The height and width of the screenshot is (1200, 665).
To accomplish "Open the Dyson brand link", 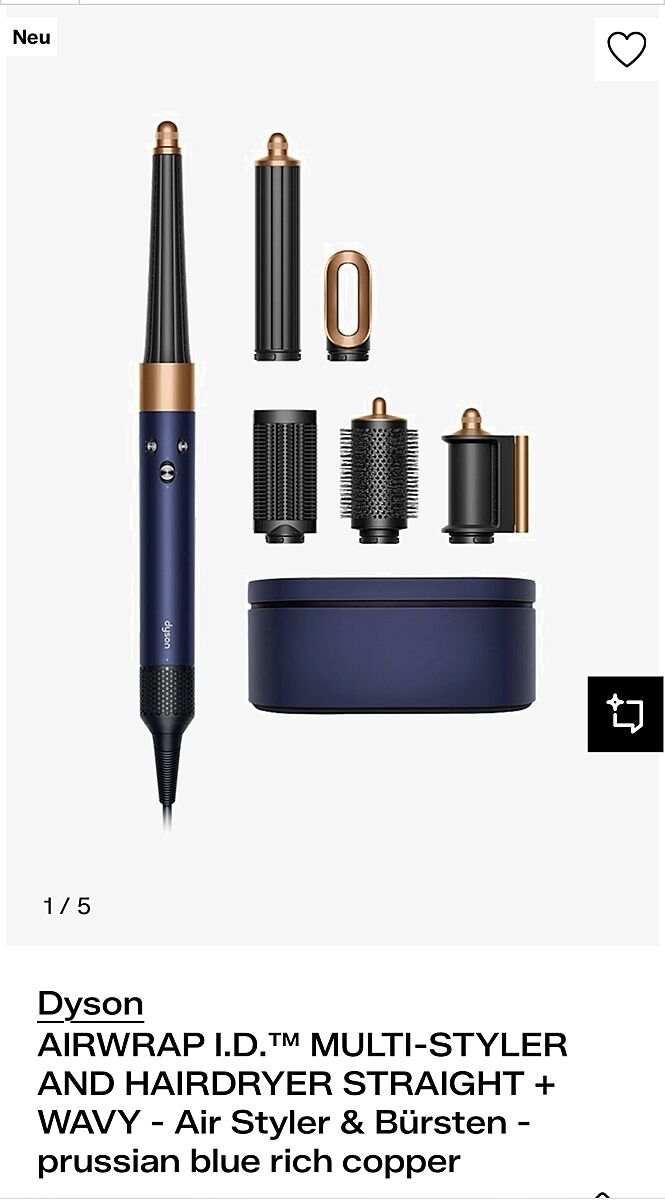I will 90,1003.
